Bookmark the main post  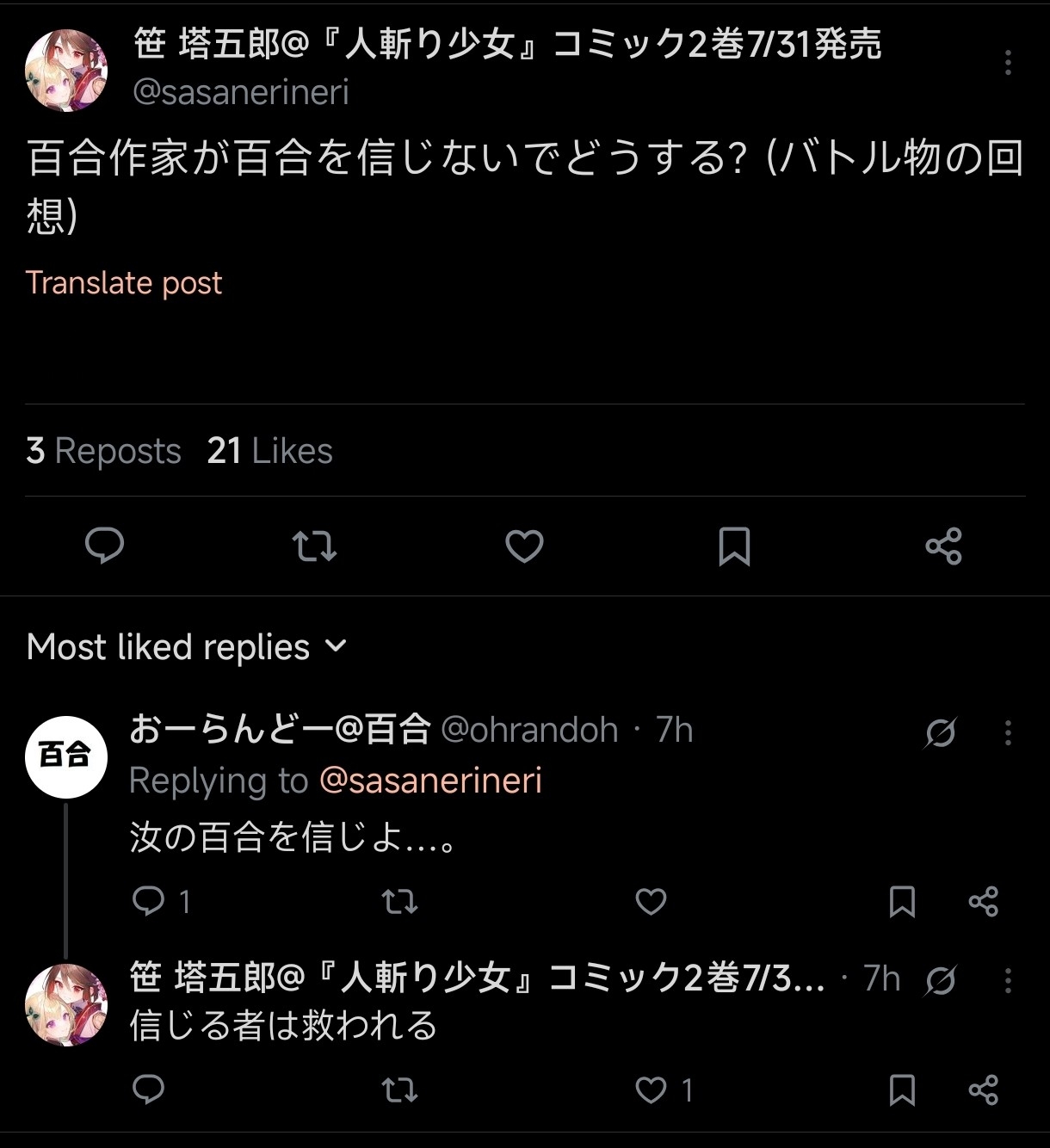pos(734,546)
